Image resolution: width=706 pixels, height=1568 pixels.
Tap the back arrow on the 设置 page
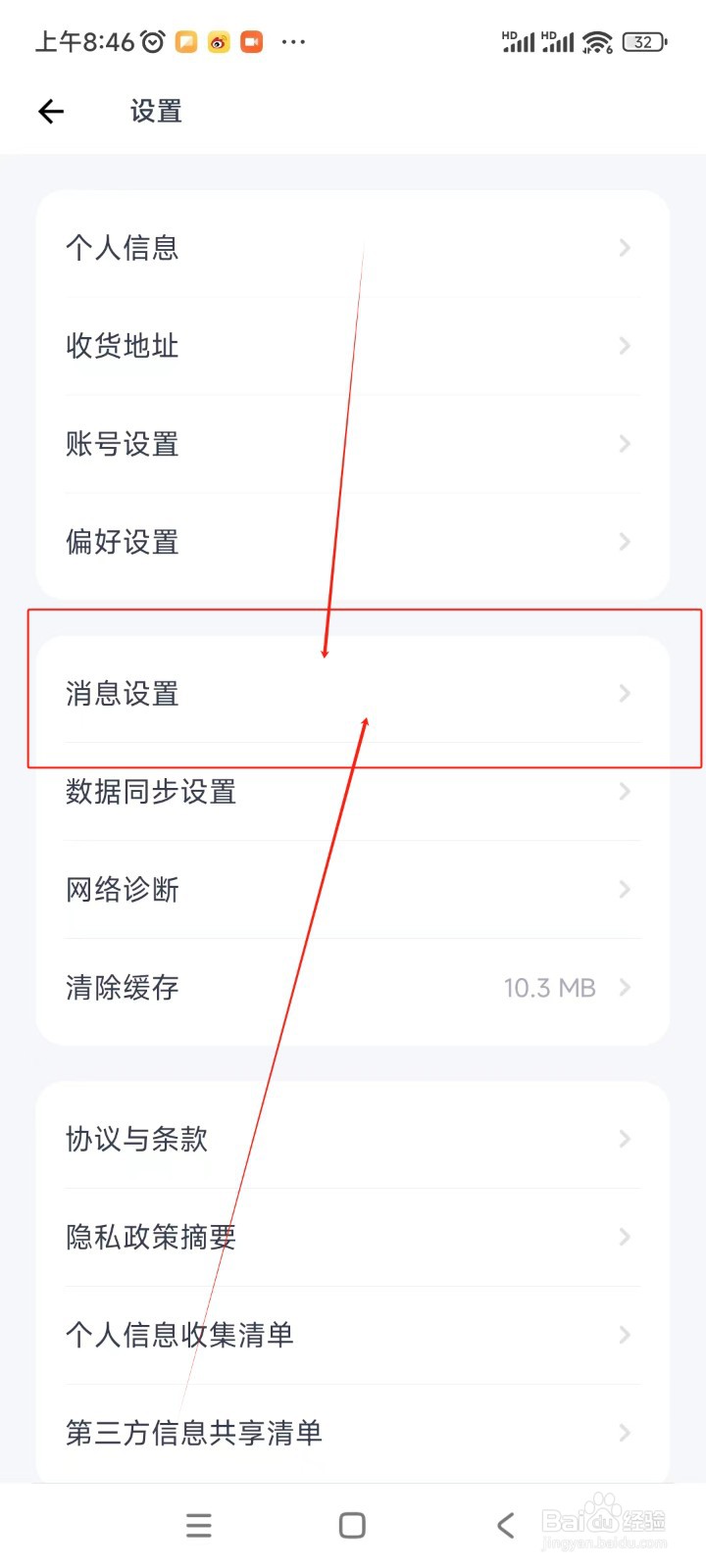click(x=50, y=111)
